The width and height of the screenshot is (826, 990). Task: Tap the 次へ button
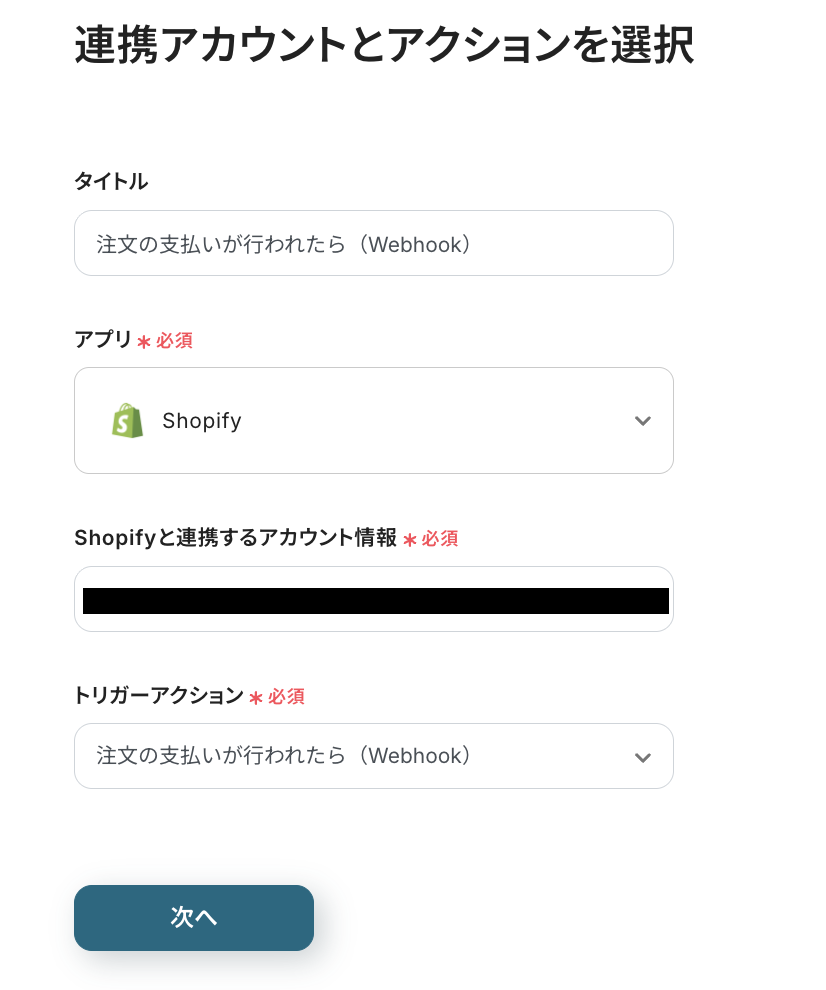coord(194,917)
